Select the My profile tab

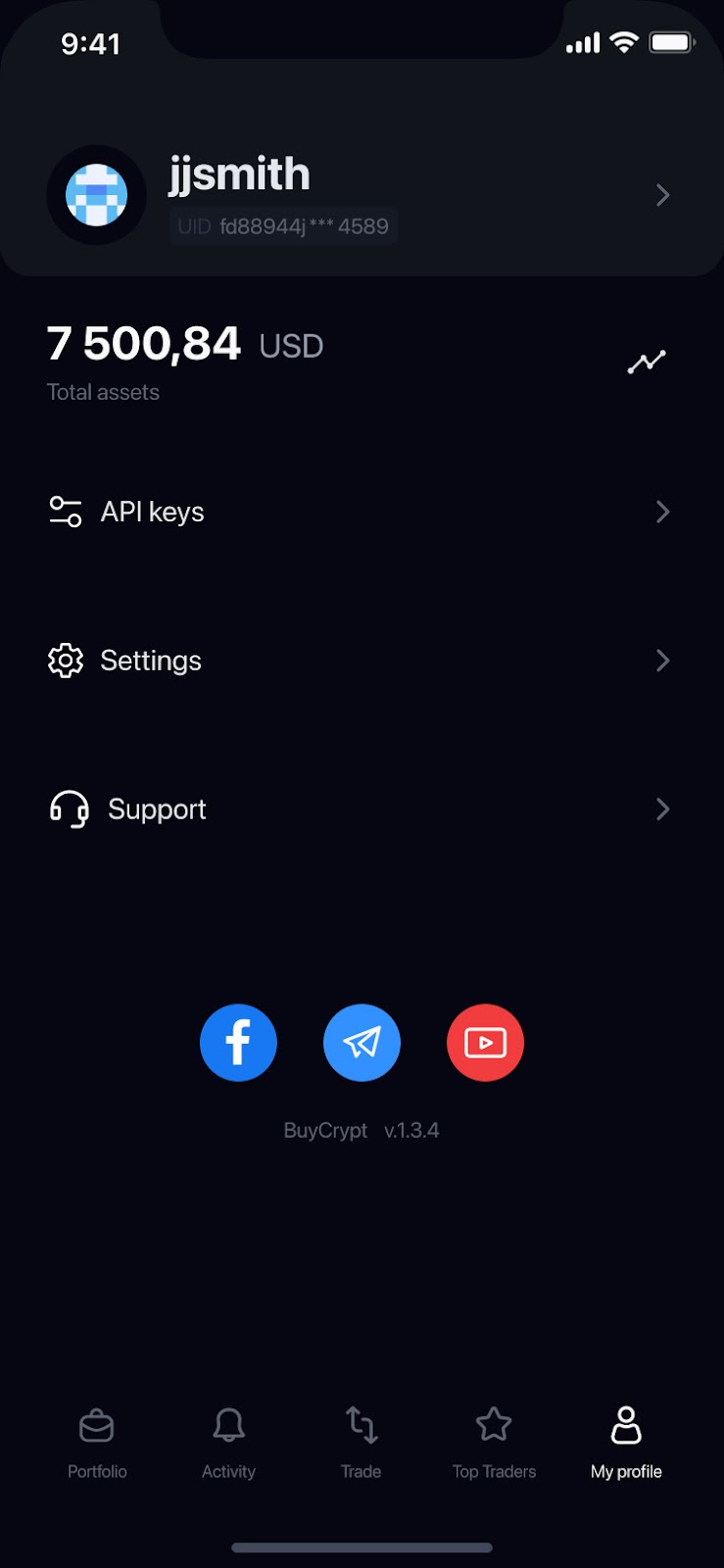tap(626, 1443)
